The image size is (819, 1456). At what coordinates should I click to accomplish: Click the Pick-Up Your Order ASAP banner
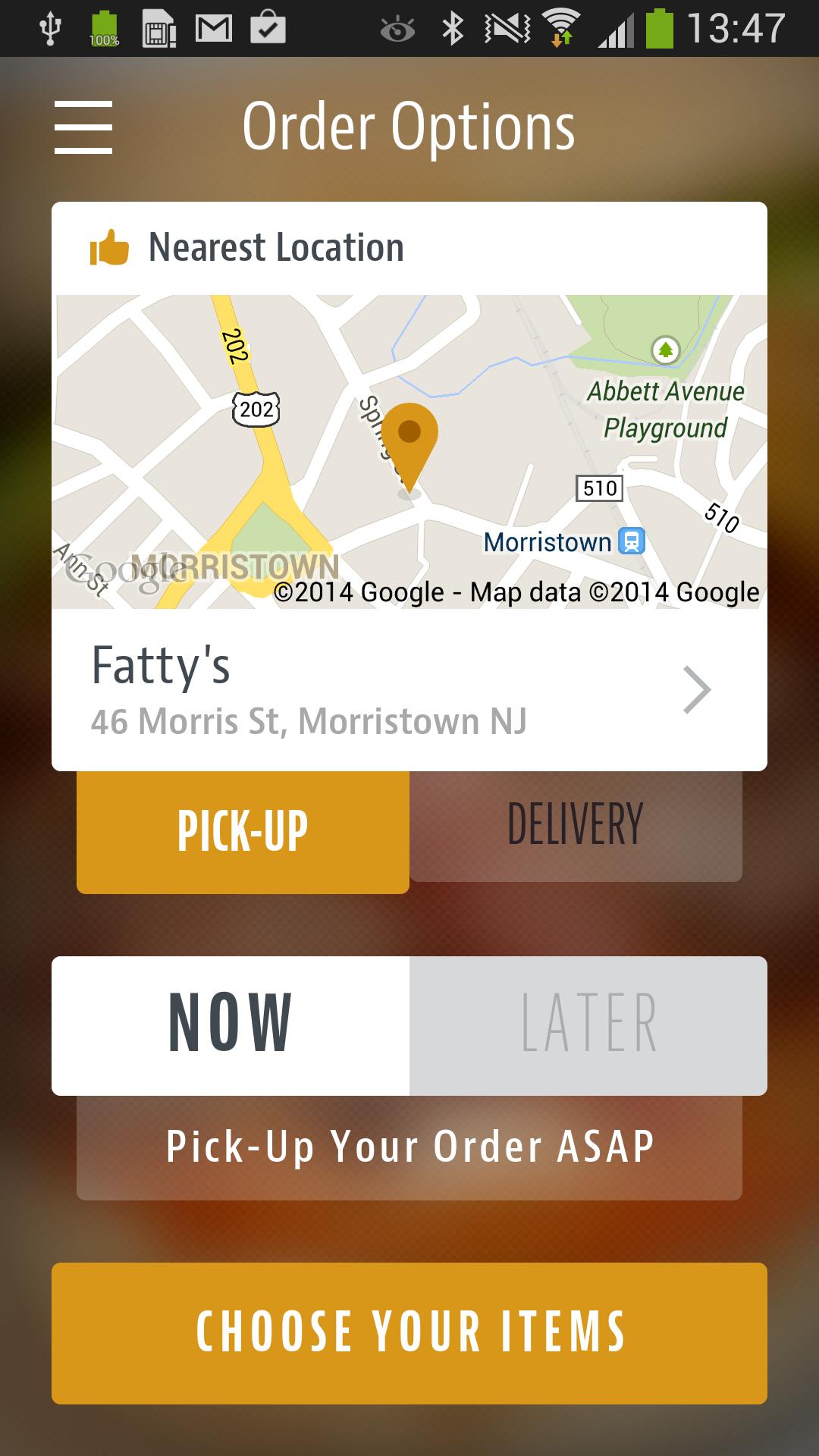tap(409, 1147)
